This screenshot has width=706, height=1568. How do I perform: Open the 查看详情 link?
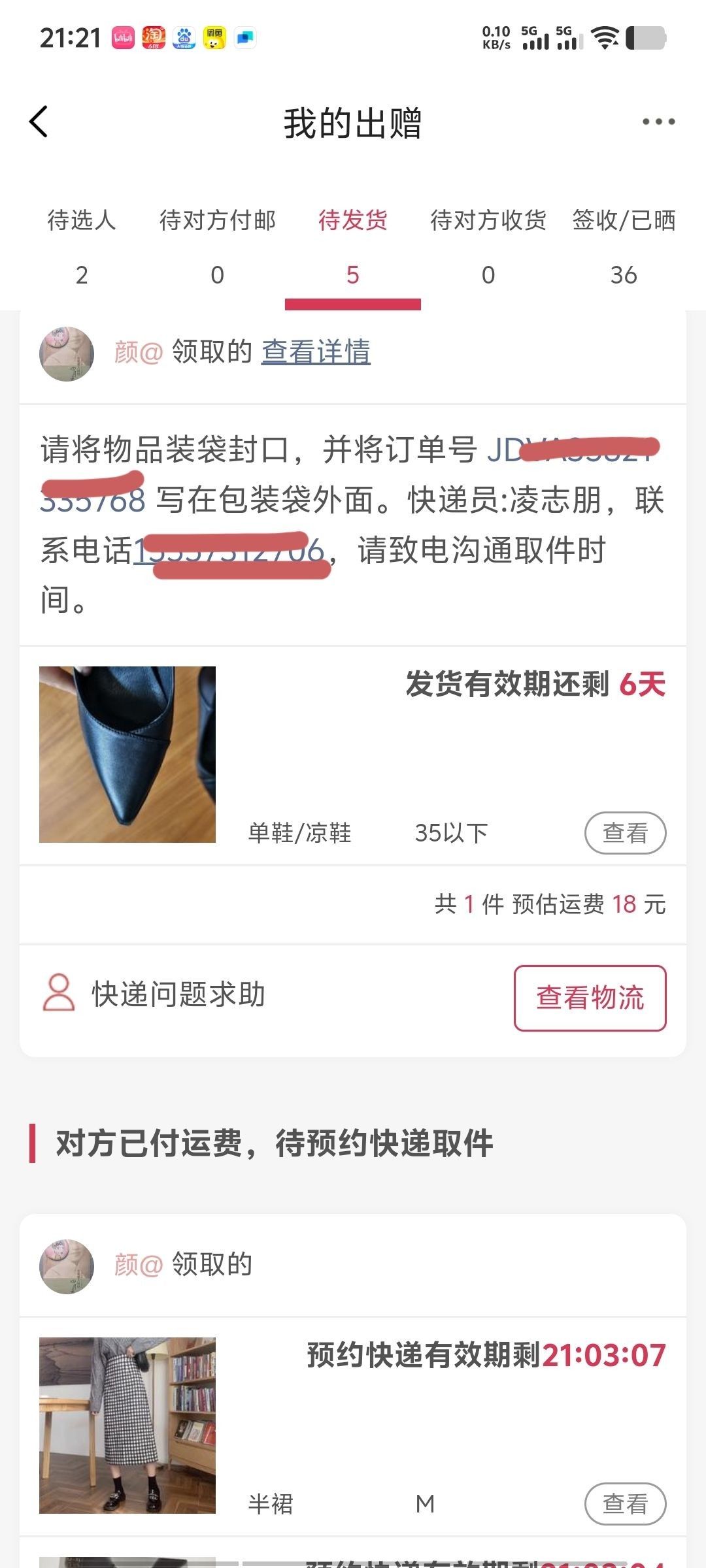316,351
